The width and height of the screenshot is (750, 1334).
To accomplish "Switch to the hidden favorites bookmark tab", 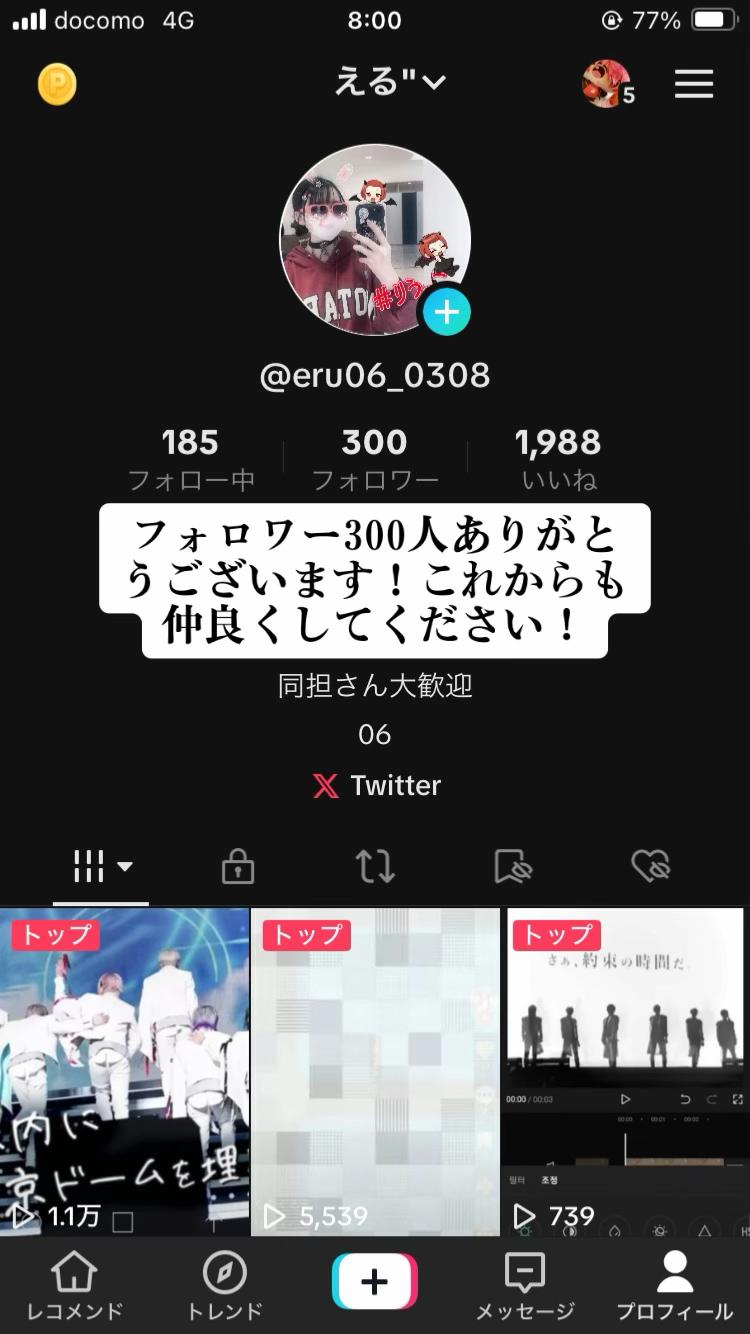I will point(513,867).
